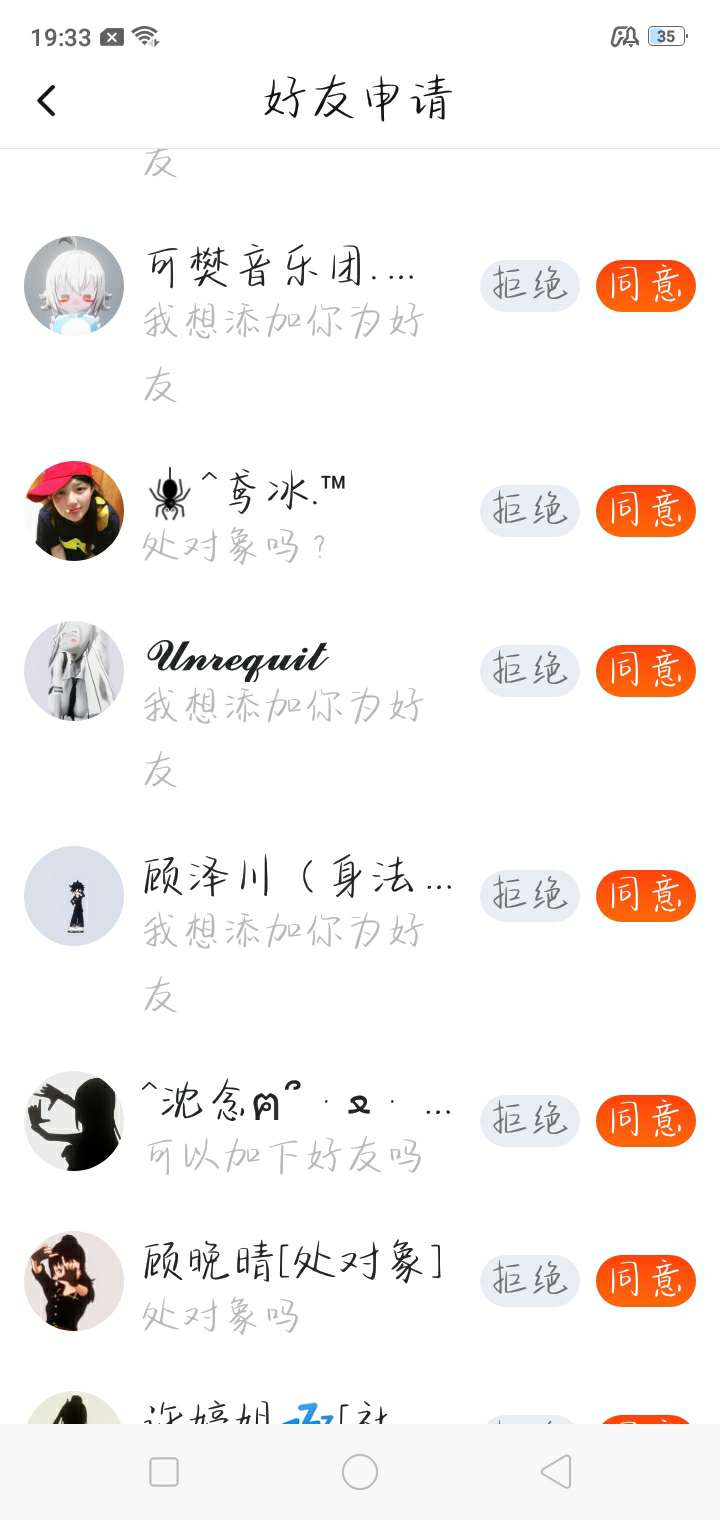Tap 同意 for 可樊音乐团's friend request
Image resolution: width=720 pixels, height=1520 pixels.
pos(645,286)
